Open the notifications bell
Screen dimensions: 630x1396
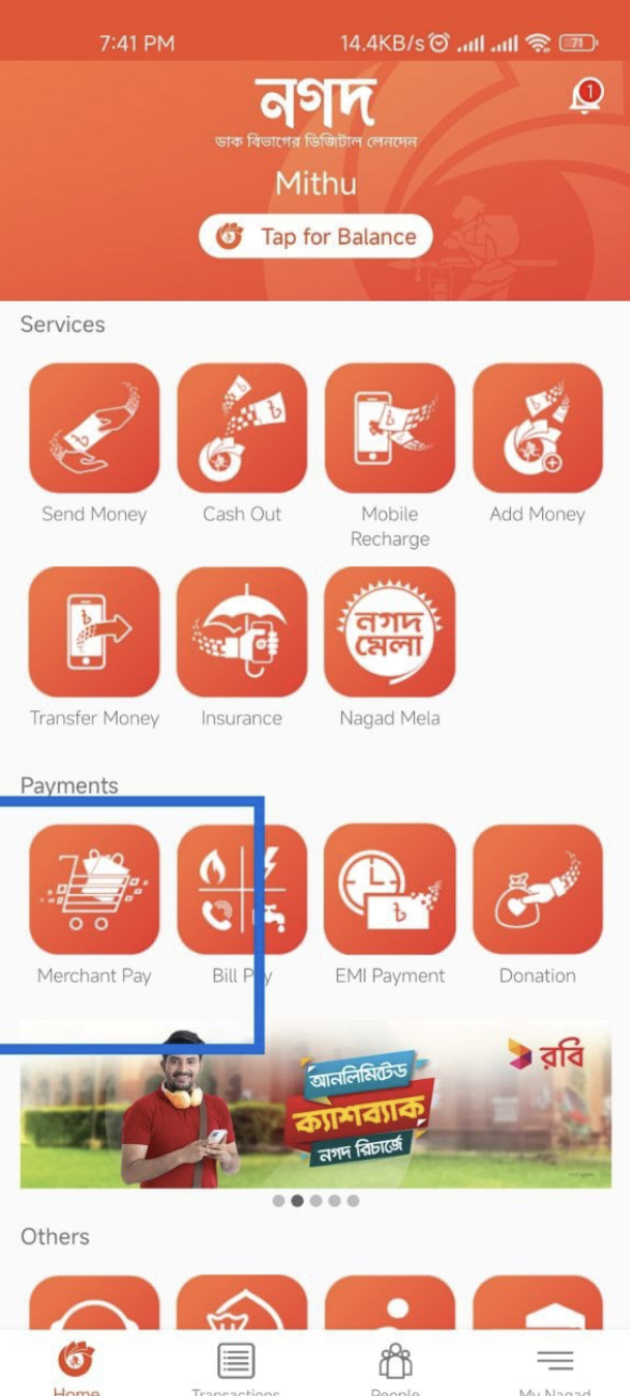click(x=585, y=97)
